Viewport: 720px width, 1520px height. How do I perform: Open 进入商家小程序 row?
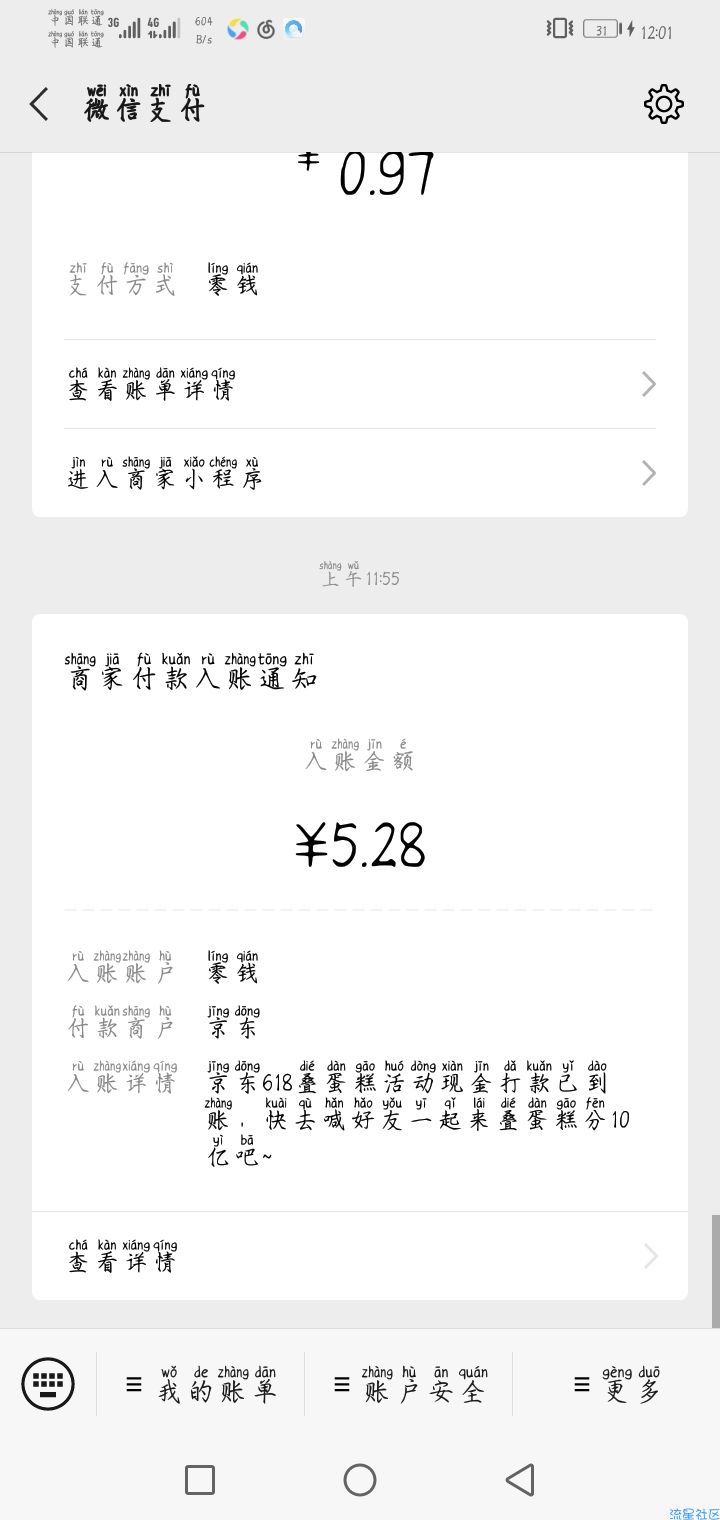coord(360,472)
